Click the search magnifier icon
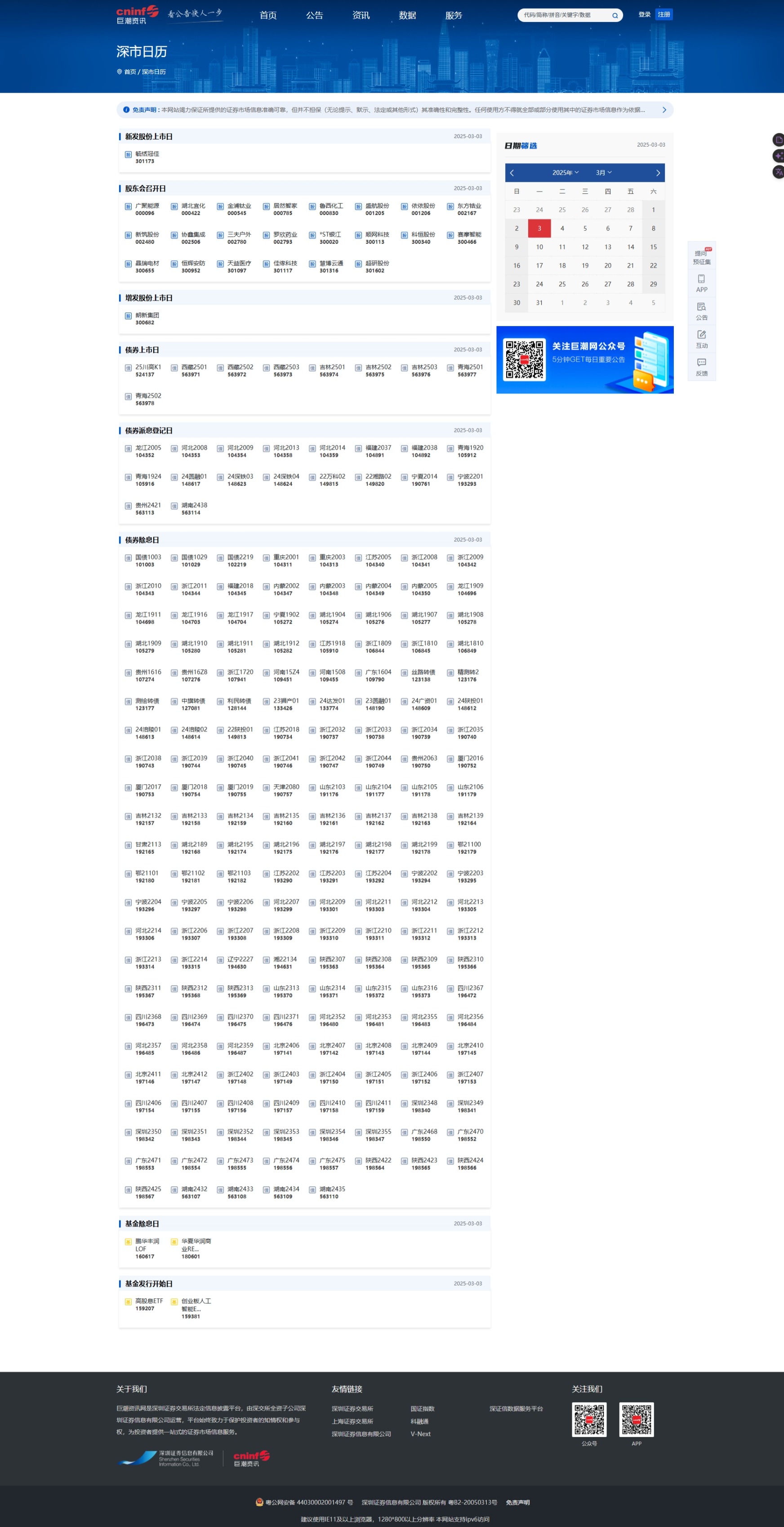This screenshot has height=1527, width=784. (615, 15)
